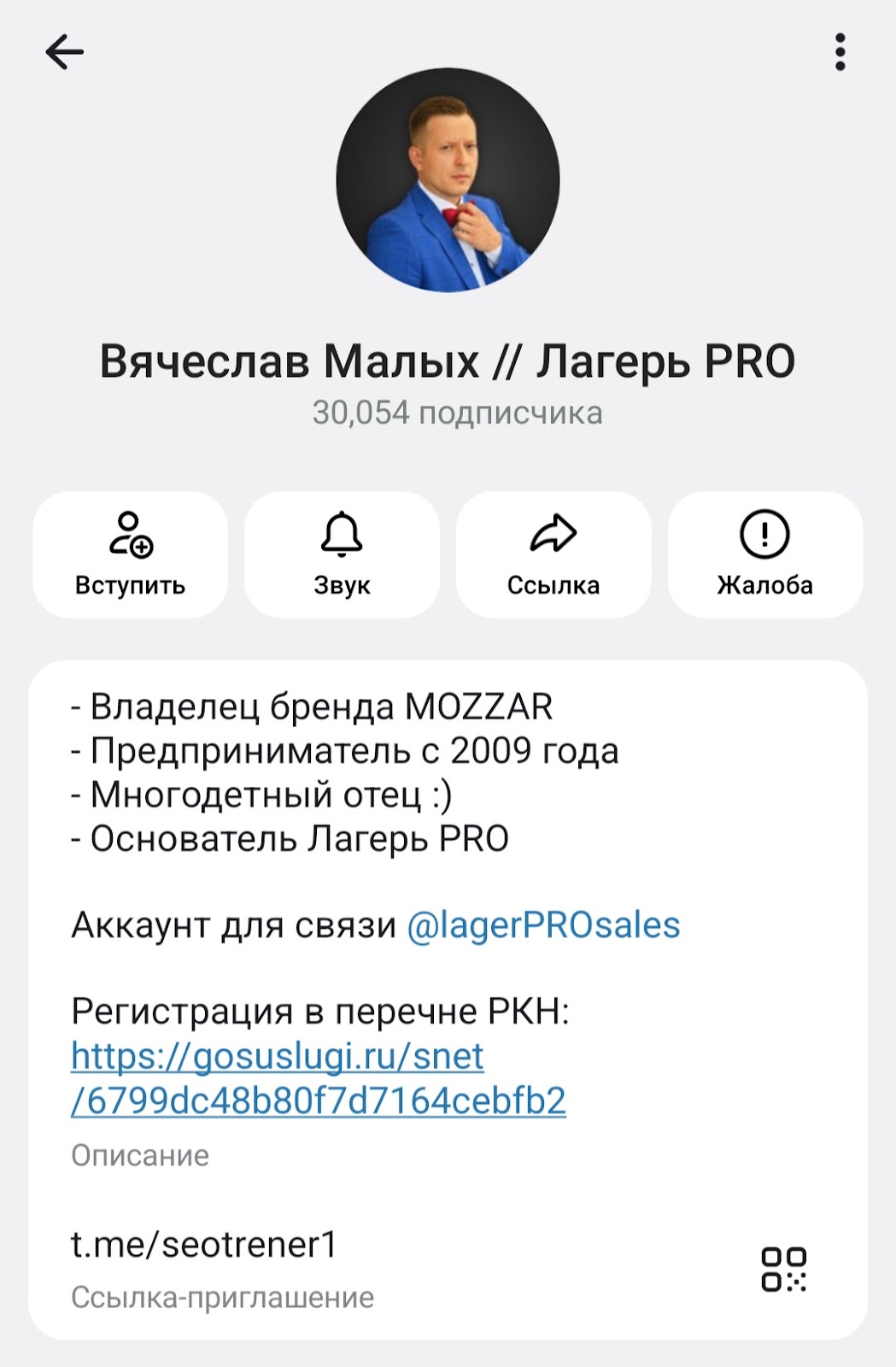Join the channel with Вступить

click(x=130, y=554)
